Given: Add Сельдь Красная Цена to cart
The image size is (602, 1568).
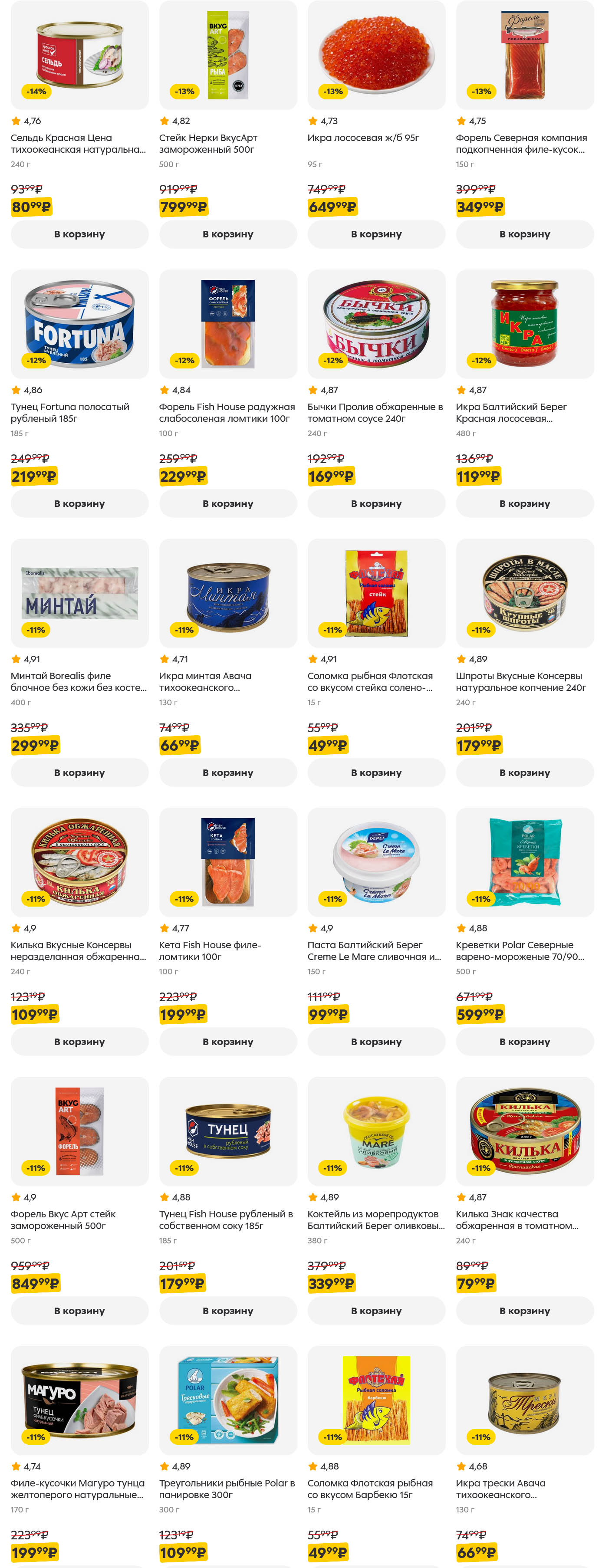Looking at the screenshot, I should pos(79,234).
